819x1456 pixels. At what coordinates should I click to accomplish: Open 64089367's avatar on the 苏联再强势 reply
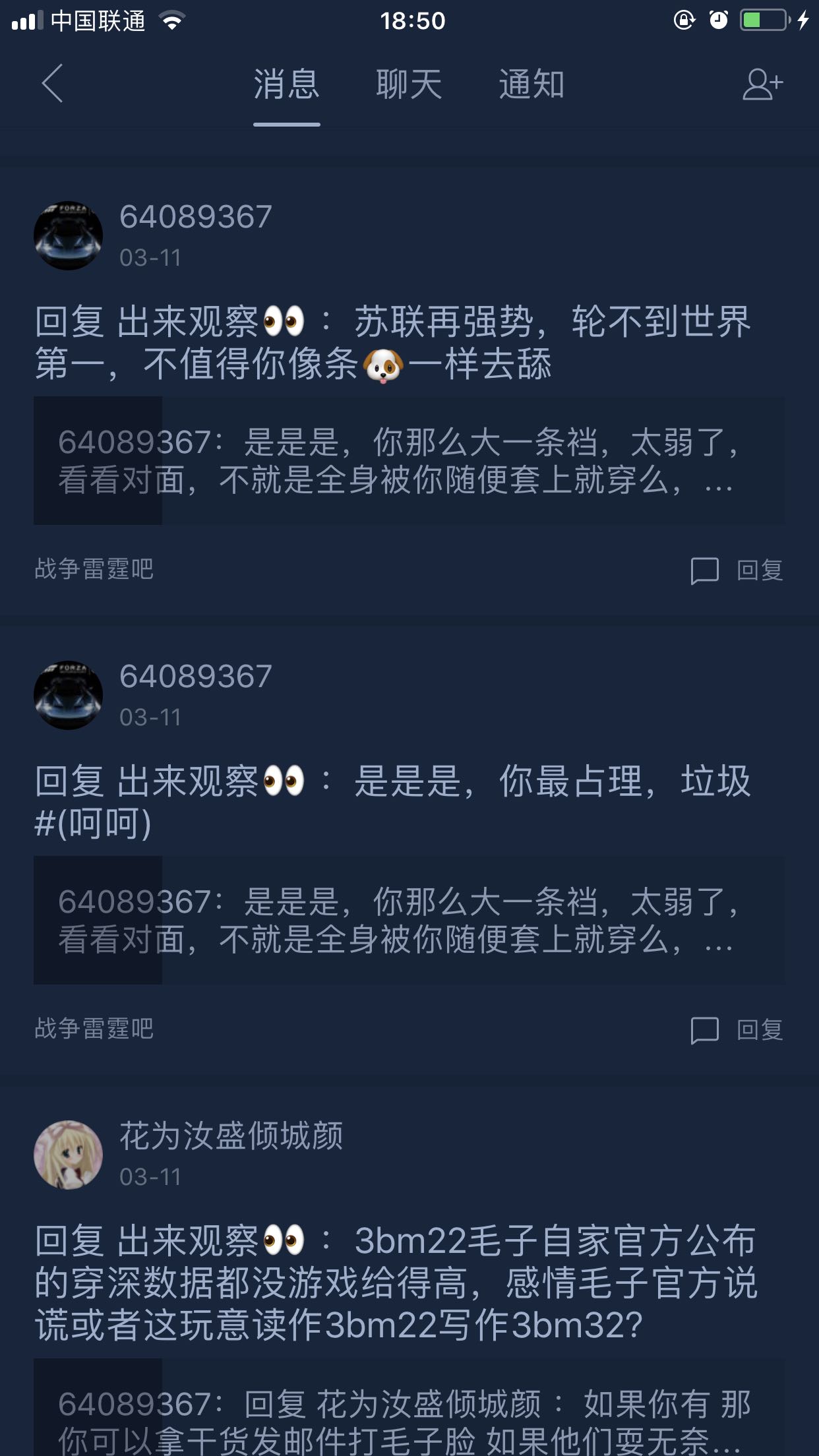pyautogui.click(x=68, y=235)
